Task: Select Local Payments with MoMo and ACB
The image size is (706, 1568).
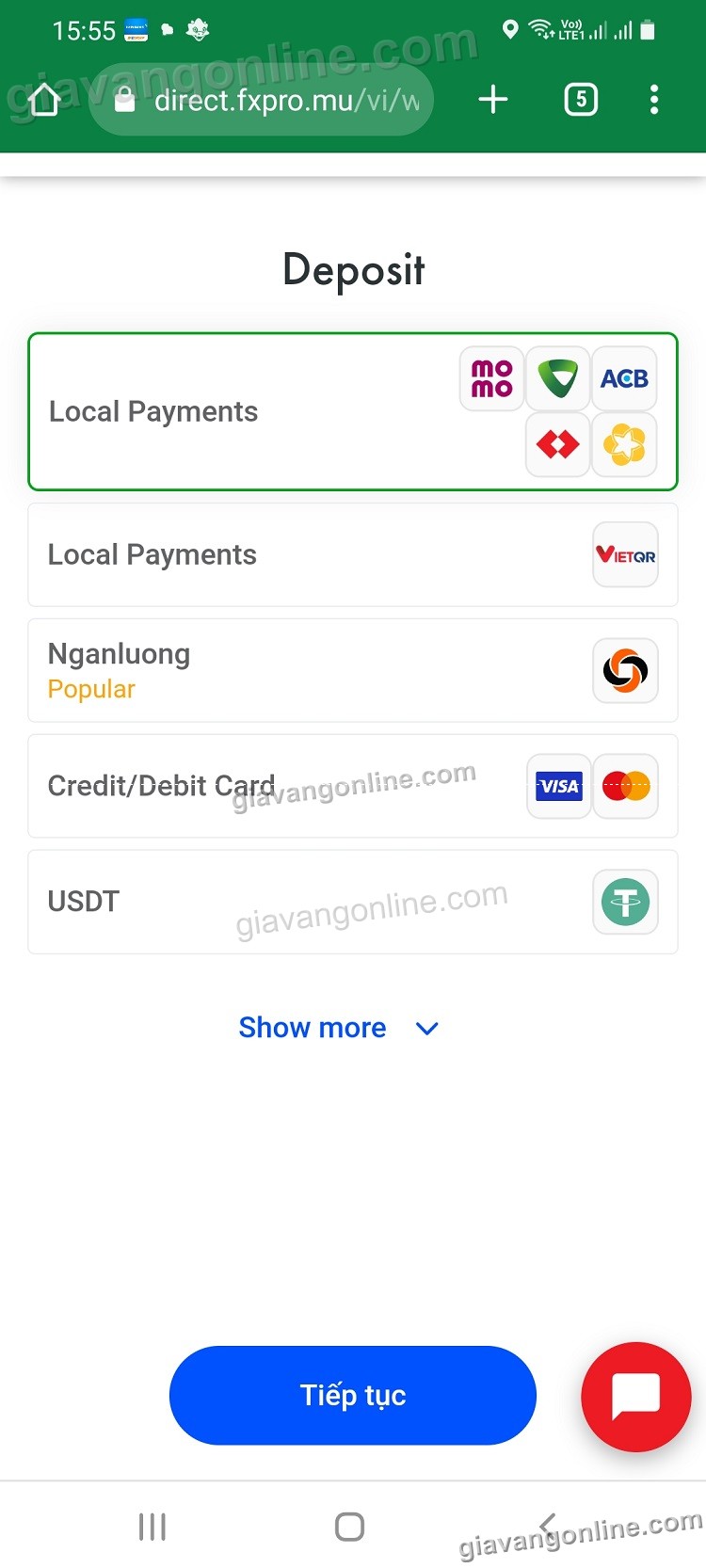Action: pyautogui.click(x=352, y=411)
